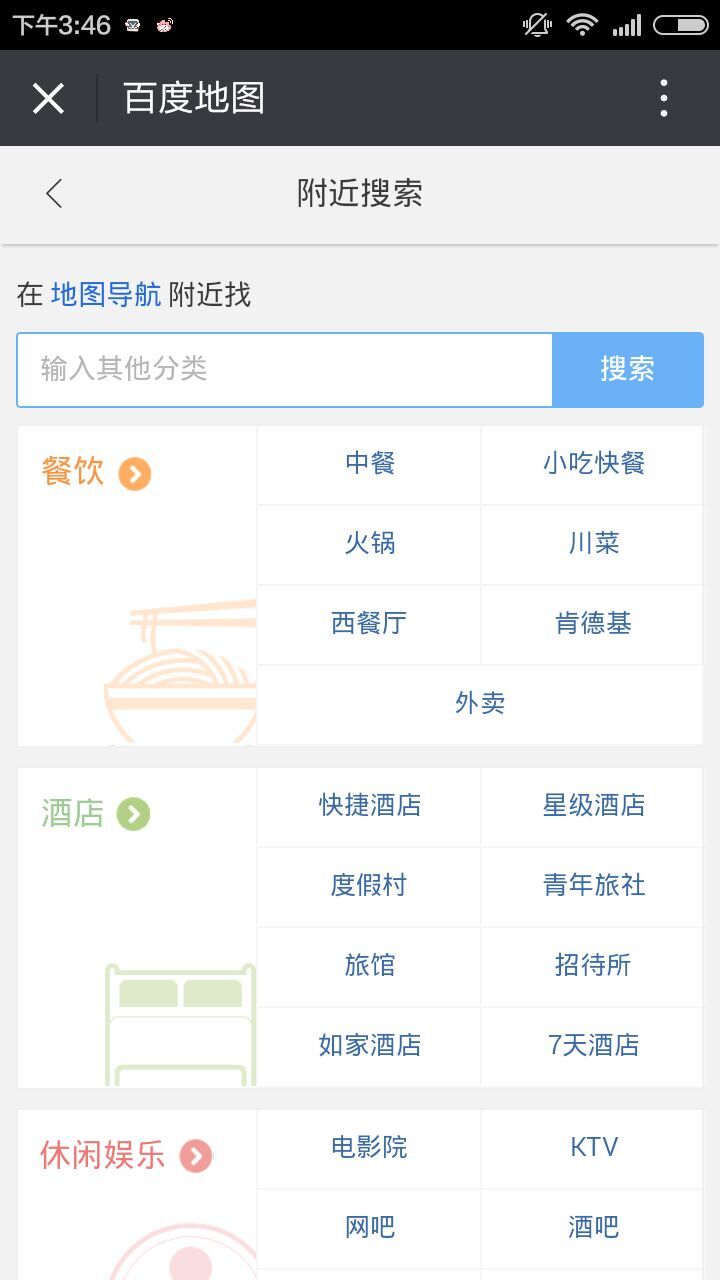Select KTV option
This screenshot has width=720, height=1280.
(x=593, y=1148)
